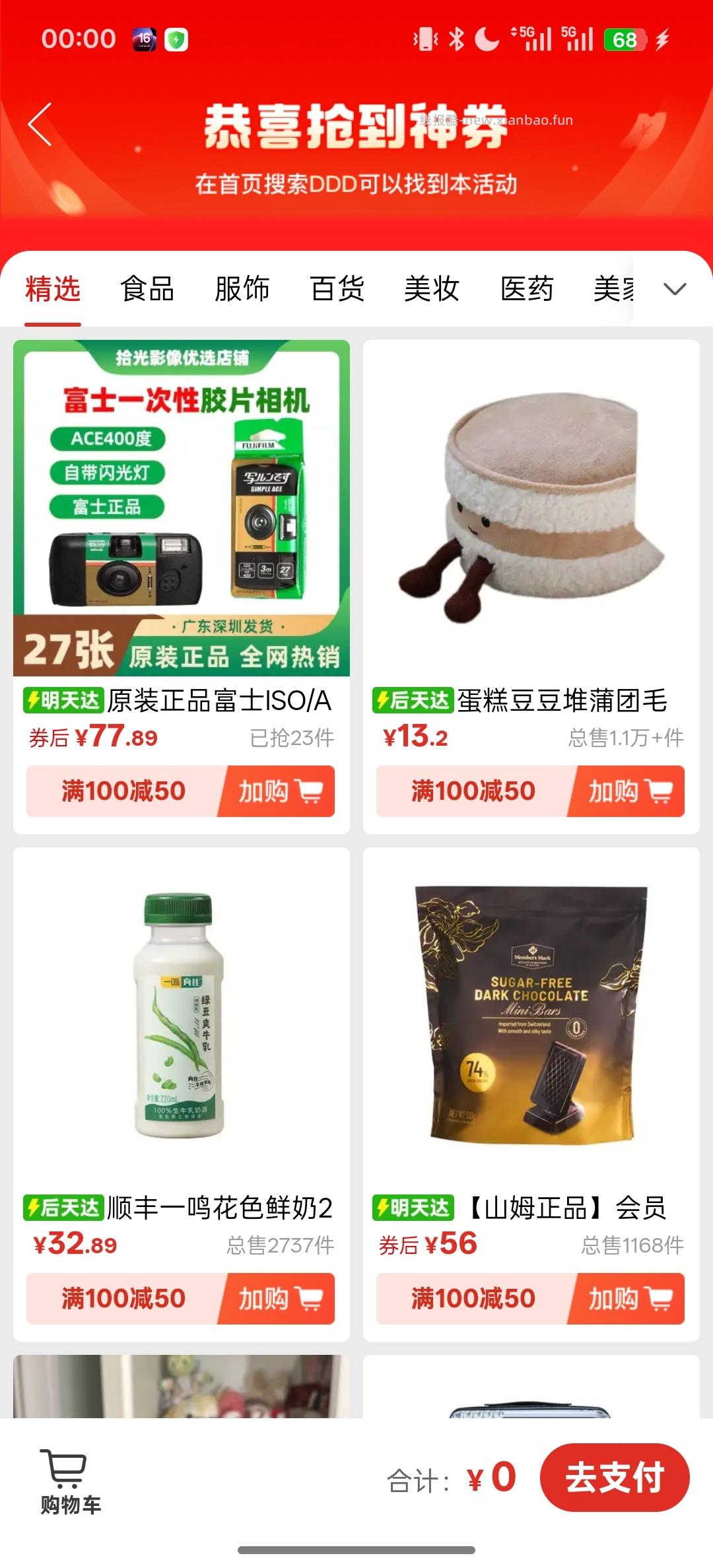Select the 医药 category tab

tap(527, 288)
